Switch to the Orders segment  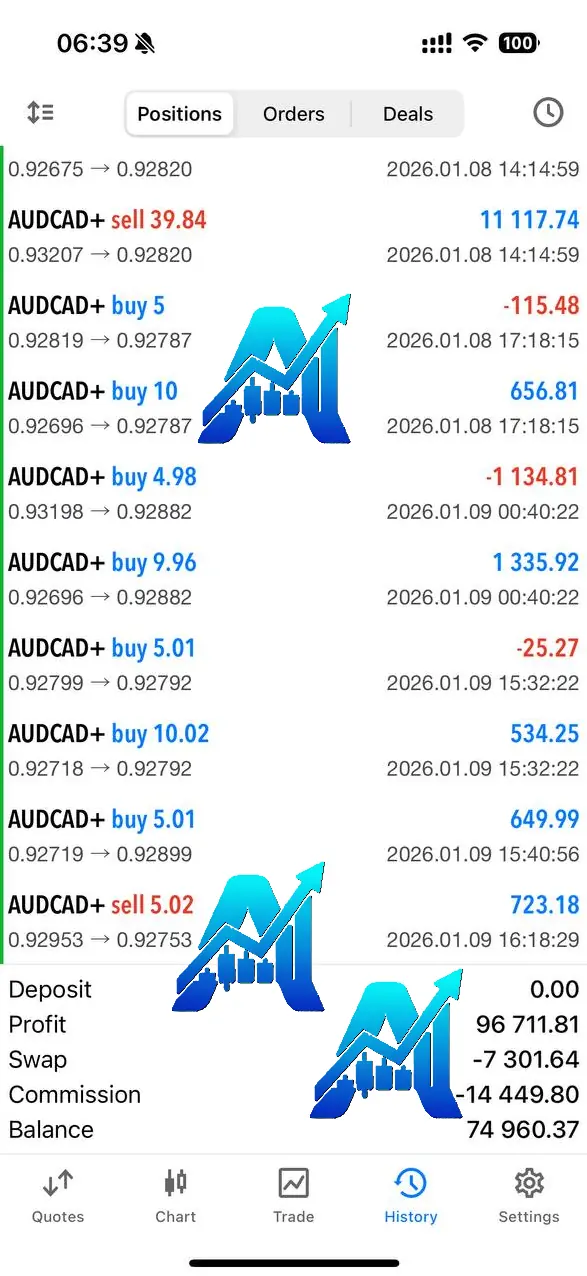point(293,114)
